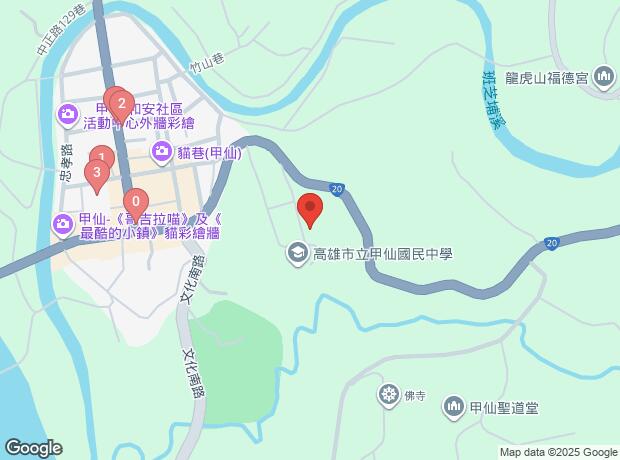Select the map marker numbered 0
Image resolution: width=620 pixels, height=460 pixels.
pos(136,204)
